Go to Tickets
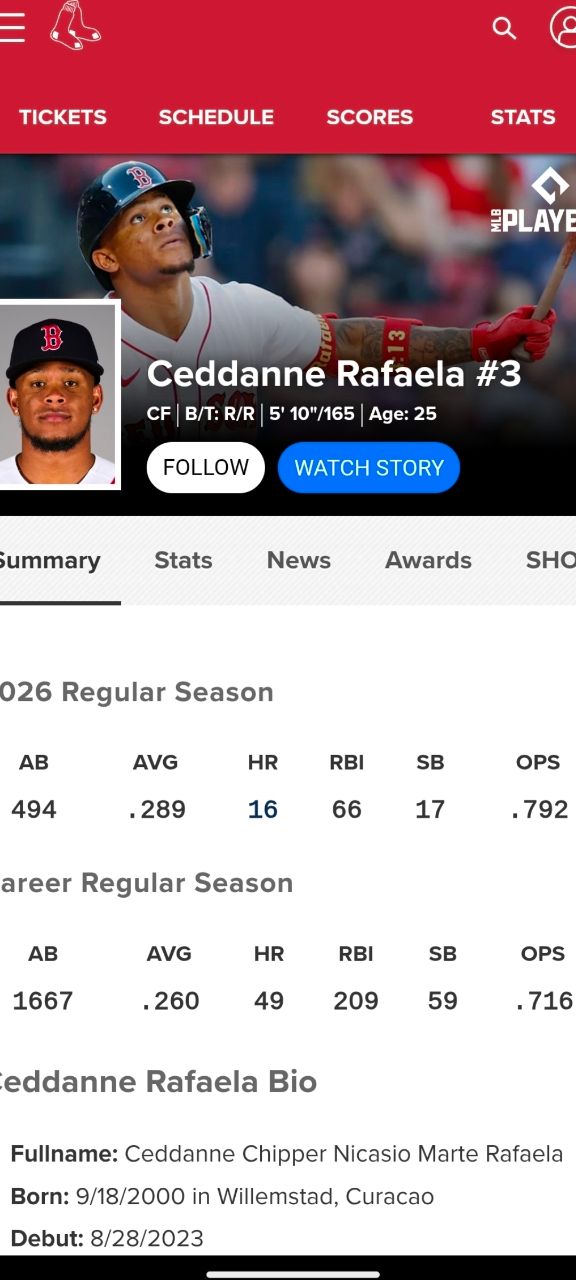Image resolution: width=576 pixels, height=1280 pixels. (62, 117)
